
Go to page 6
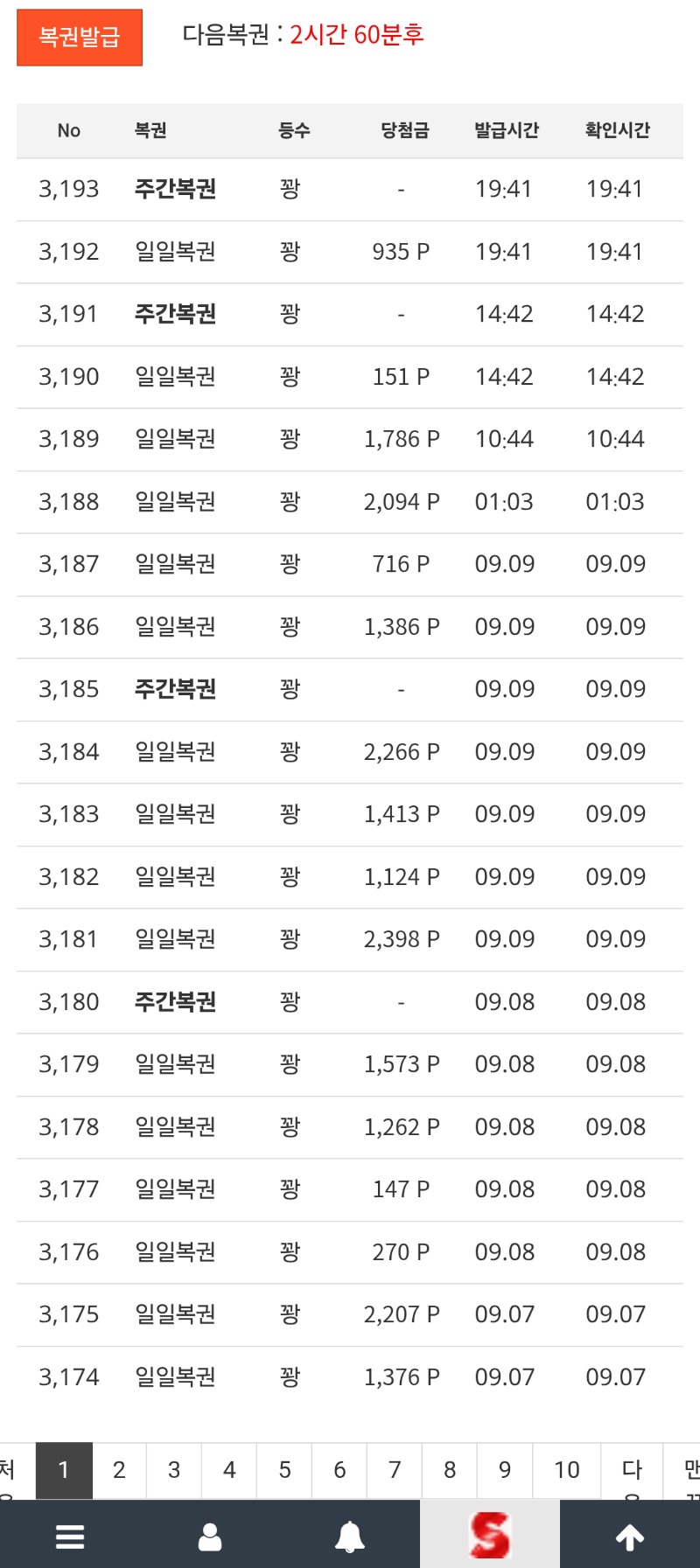(339, 1470)
